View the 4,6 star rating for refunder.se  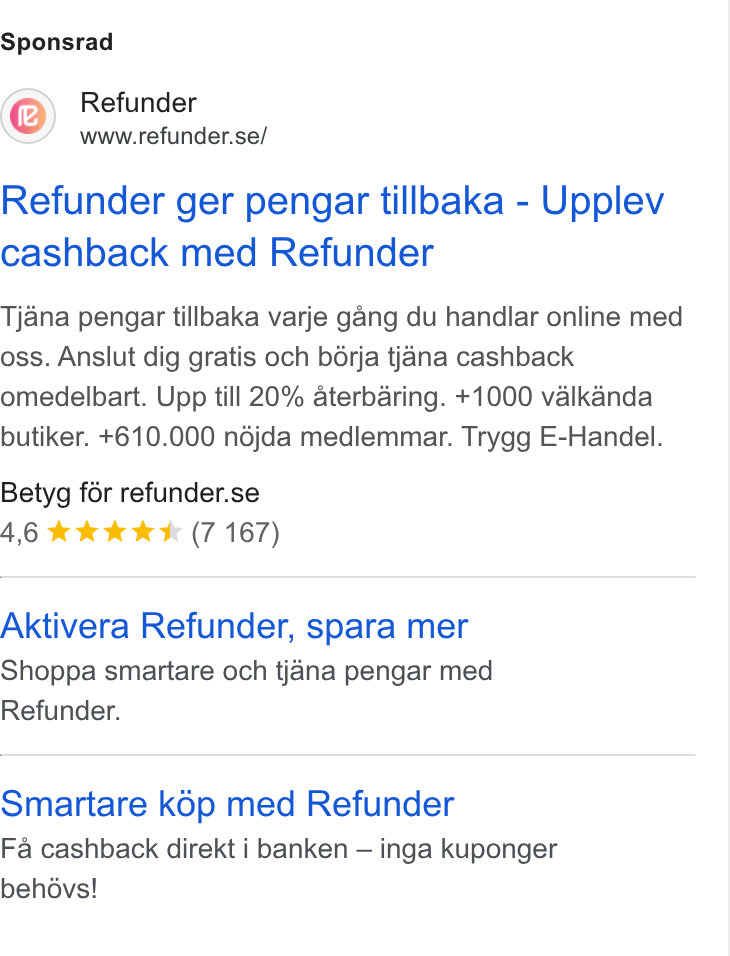click(x=140, y=532)
